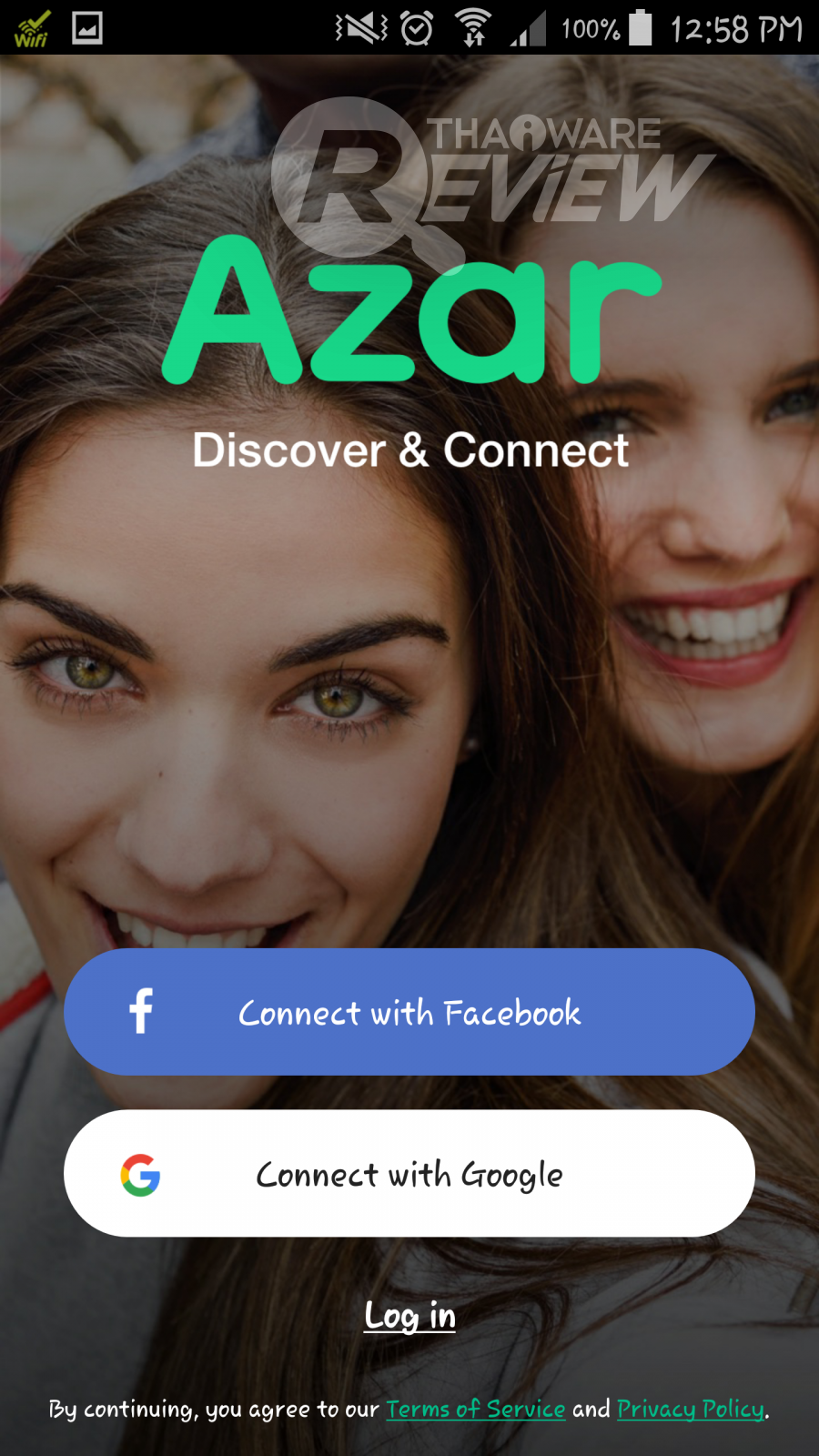Read the Terms of Service
Screen dimensions: 819x1456
(x=475, y=1409)
